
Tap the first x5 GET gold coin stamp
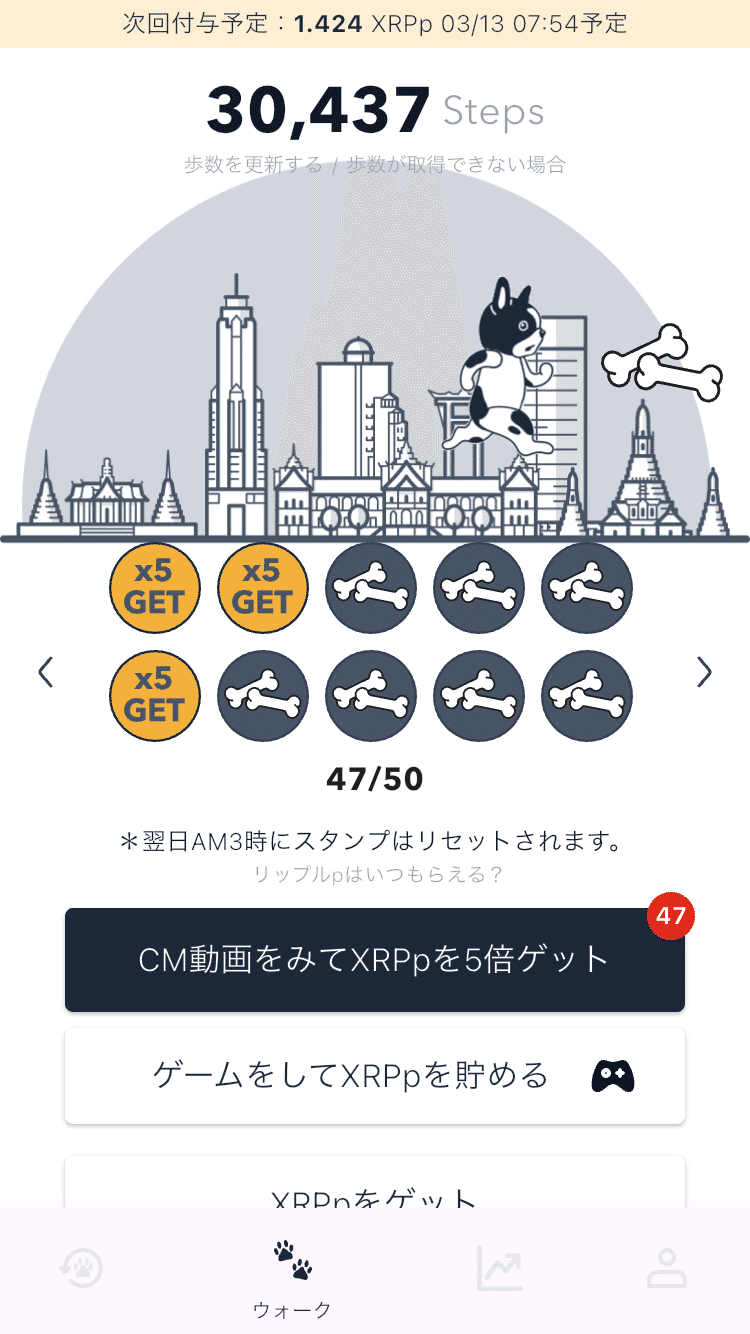coord(154,588)
